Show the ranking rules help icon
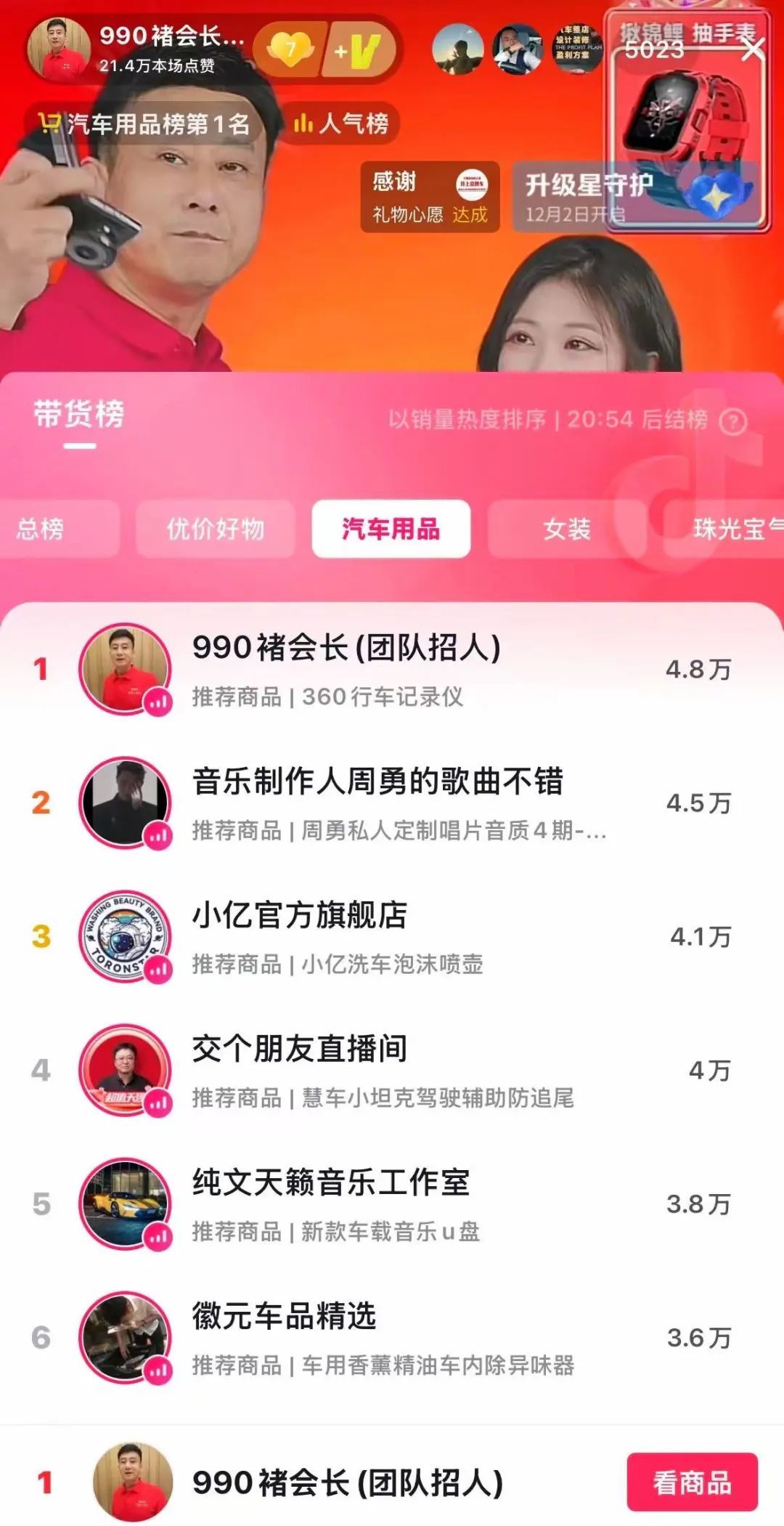Image resolution: width=784 pixels, height=1526 pixels. tap(732, 421)
